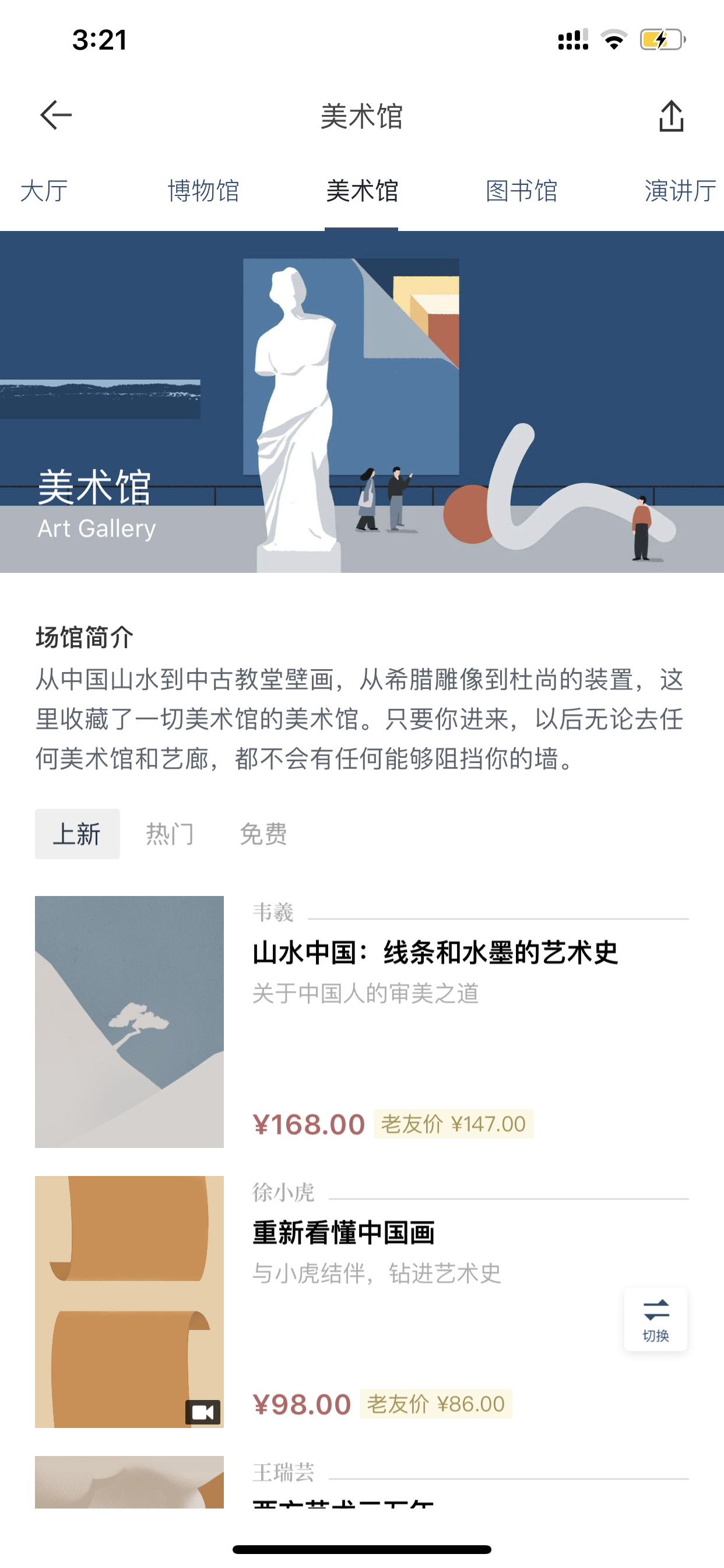This screenshot has width=724, height=1568.
Task: Open the course by 王瑞芸
Action: (x=362, y=1482)
